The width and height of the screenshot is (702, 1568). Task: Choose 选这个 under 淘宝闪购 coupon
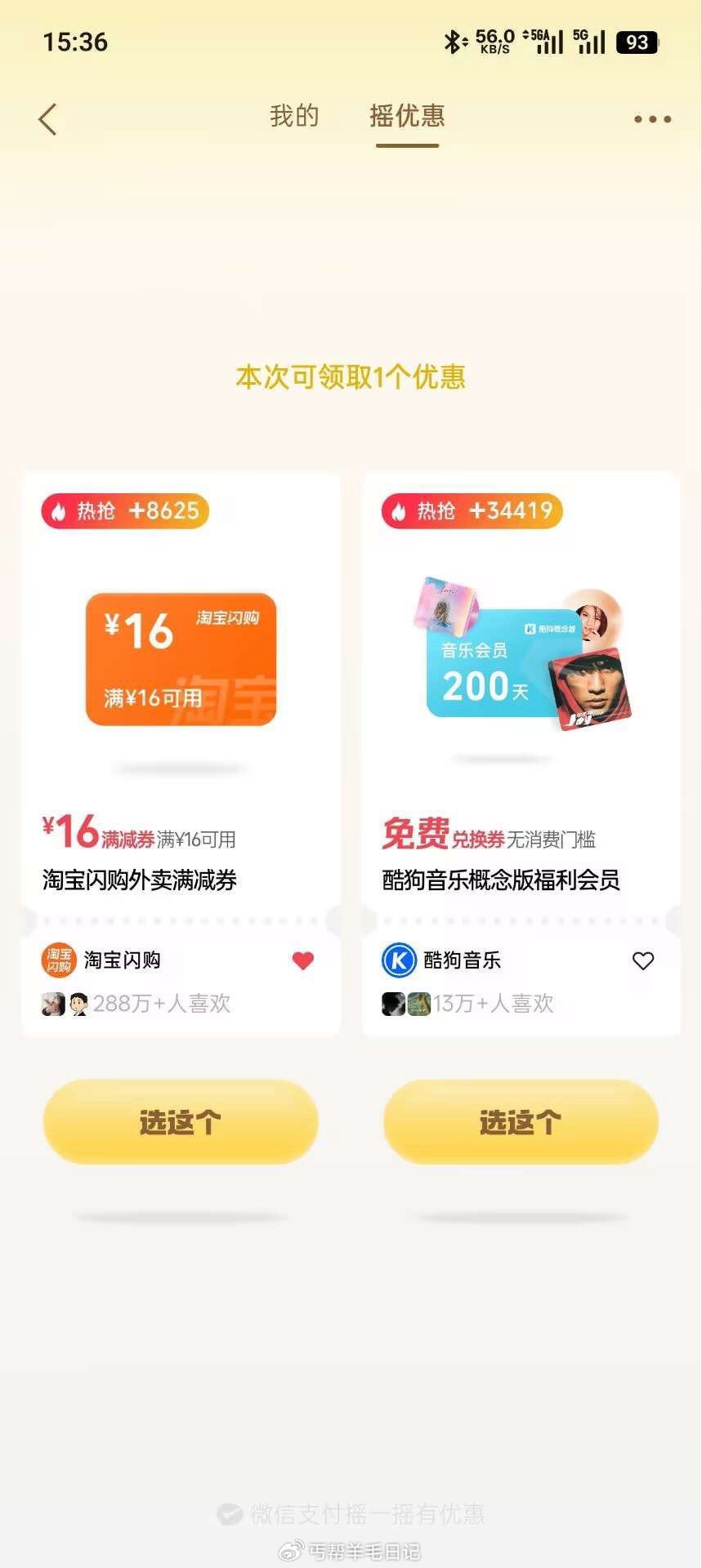click(181, 1122)
